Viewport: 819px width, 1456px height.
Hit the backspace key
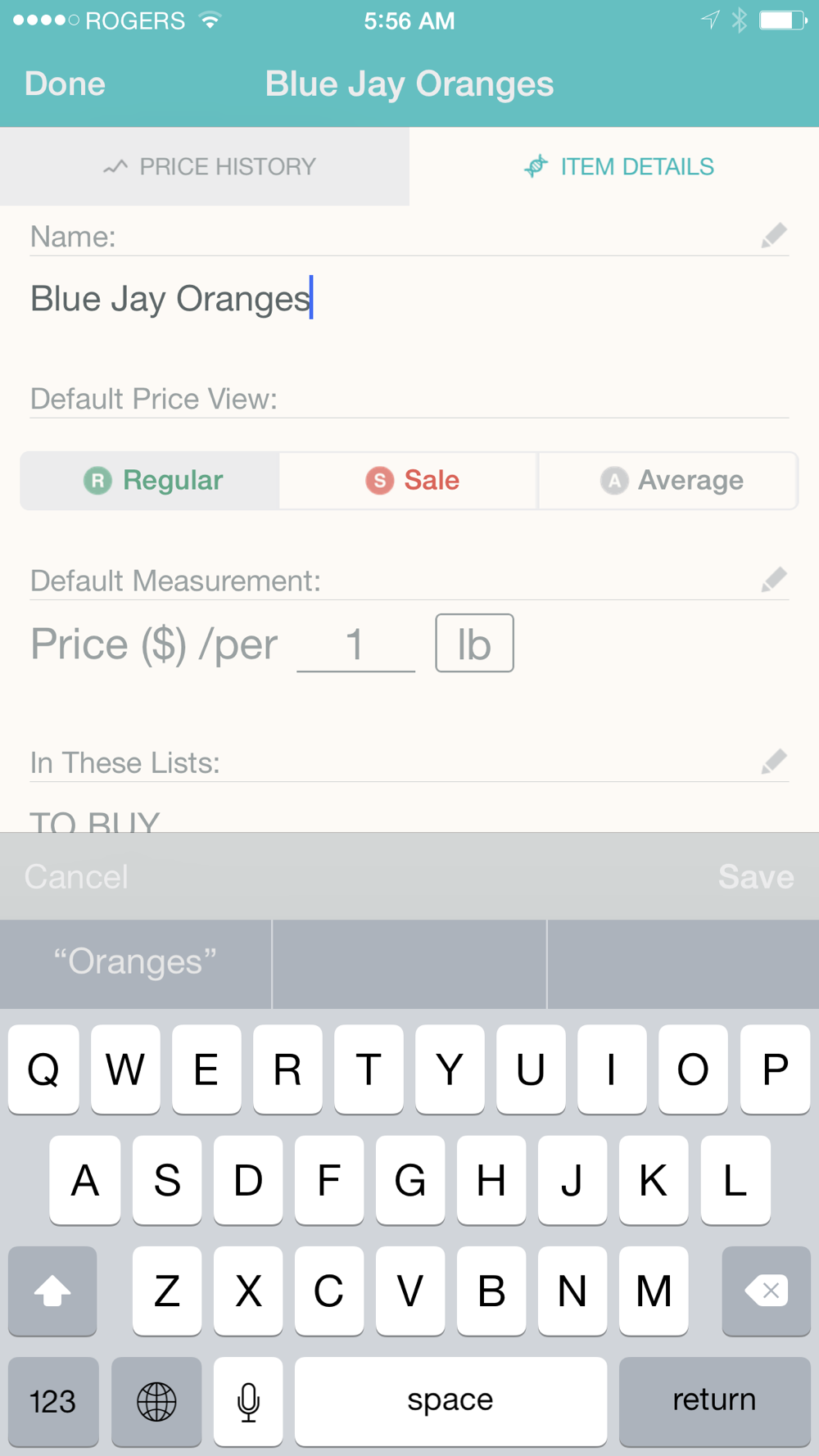[766, 1291]
